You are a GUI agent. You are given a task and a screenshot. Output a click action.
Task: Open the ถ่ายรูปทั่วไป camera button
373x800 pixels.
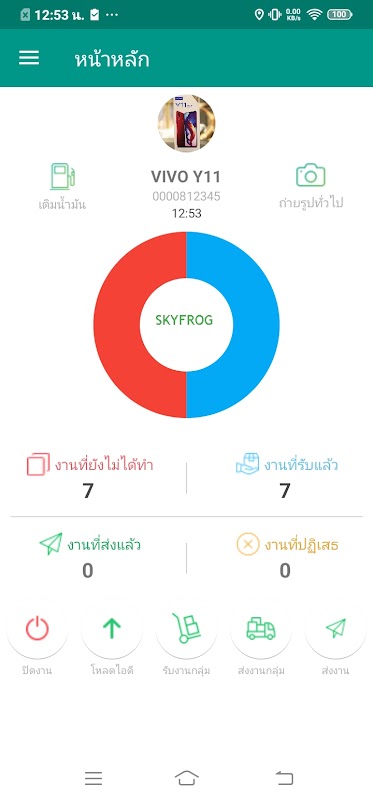311,186
